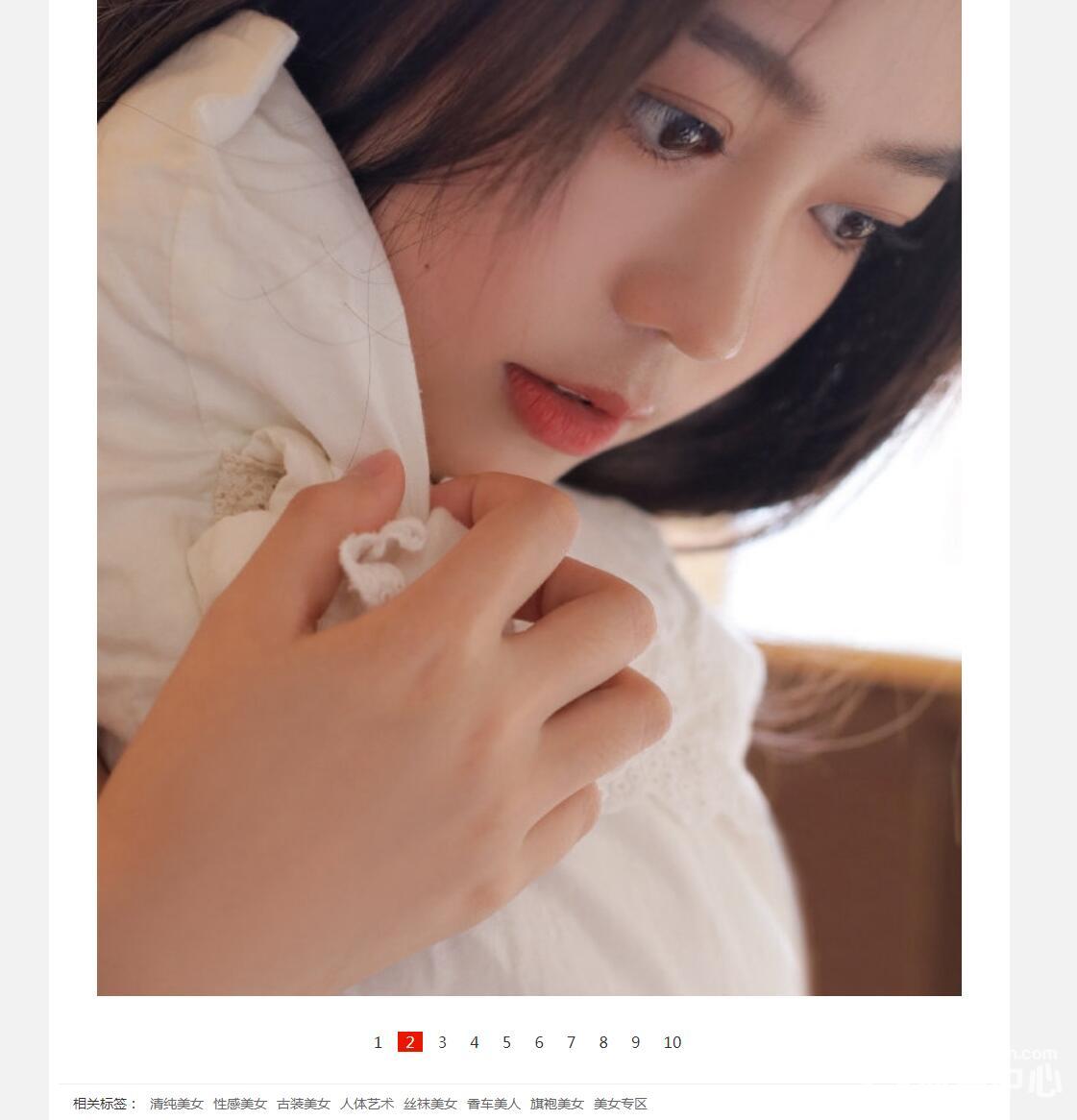The image size is (1077, 1120).
Task: Jump to page 4
Action: point(474,1042)
